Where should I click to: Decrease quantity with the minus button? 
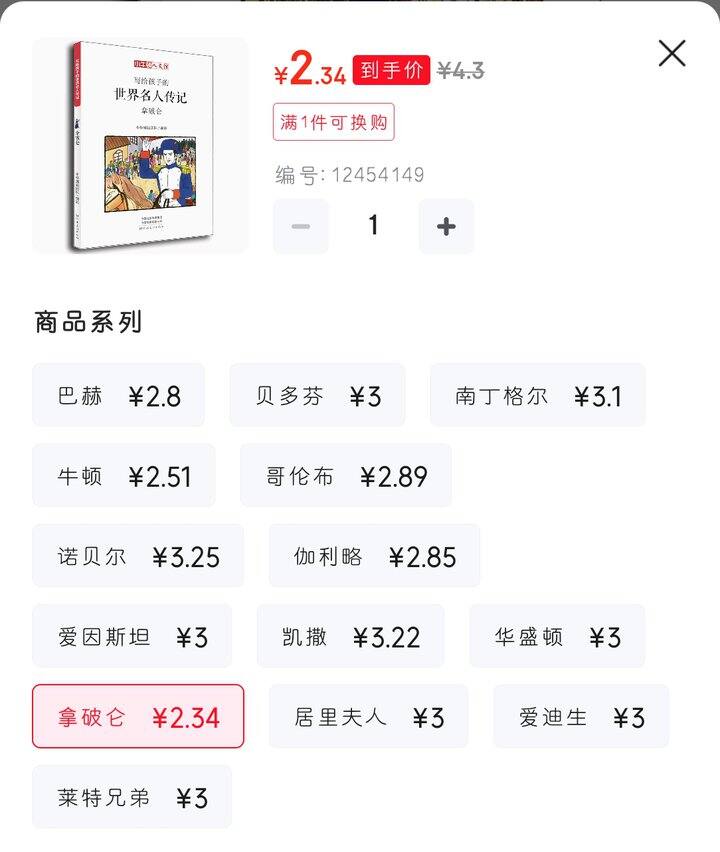coord(301,226)
